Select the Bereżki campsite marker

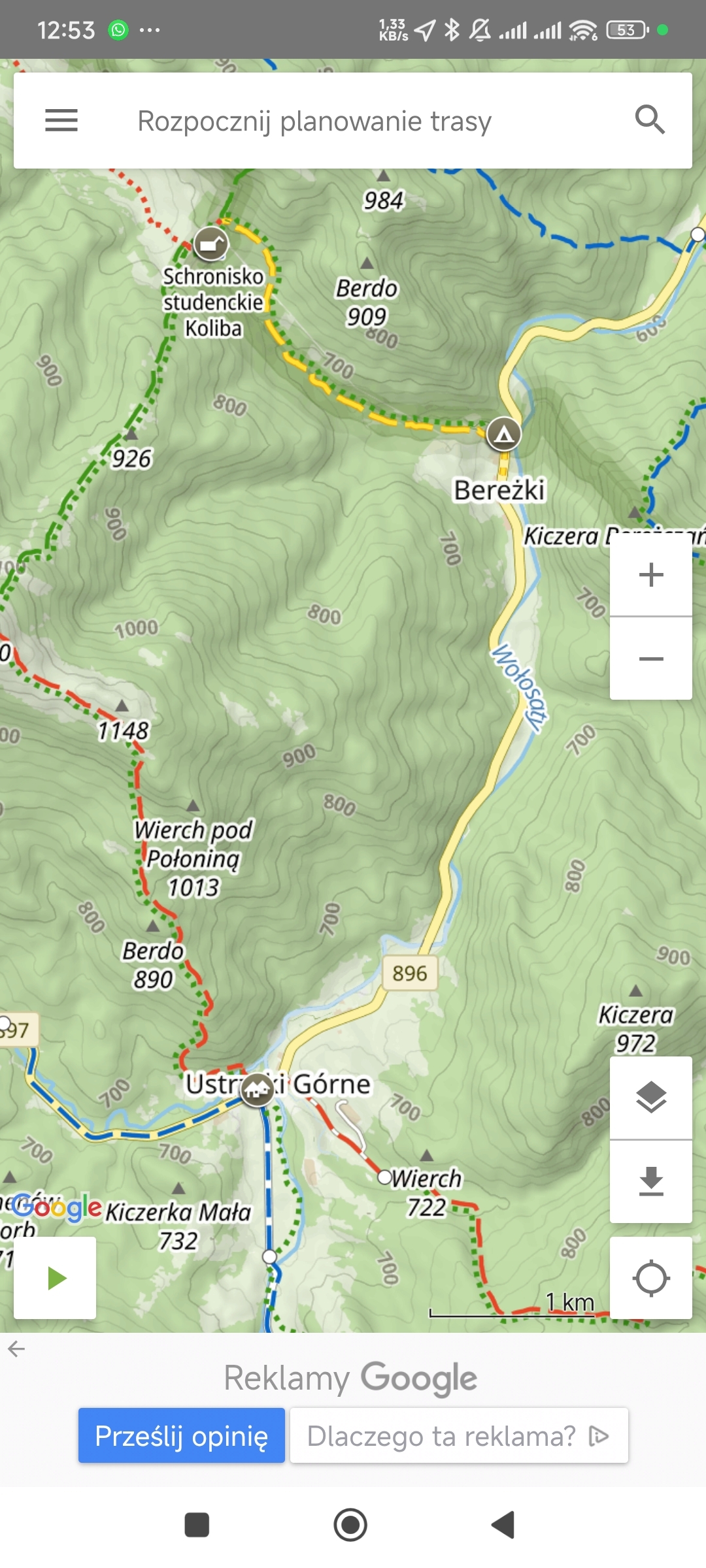503,433
